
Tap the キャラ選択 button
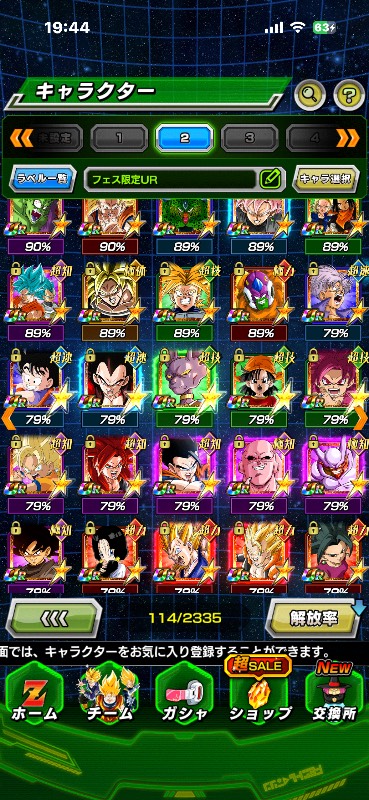[x=326, y=179]
